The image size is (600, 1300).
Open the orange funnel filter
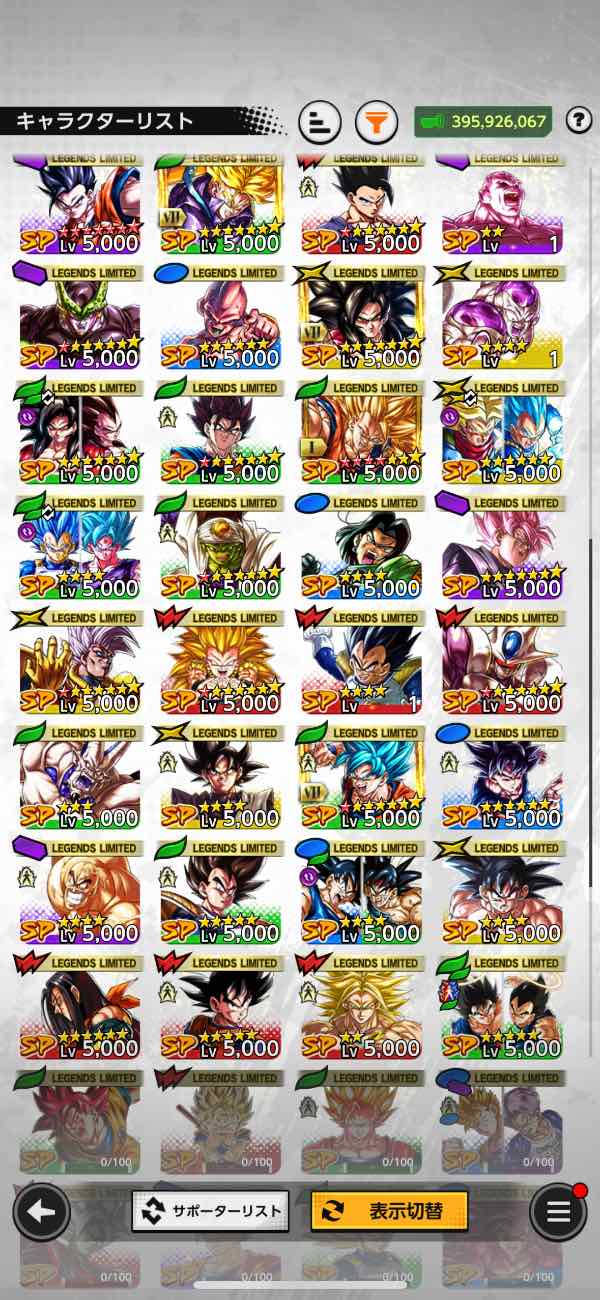point(376,123)
